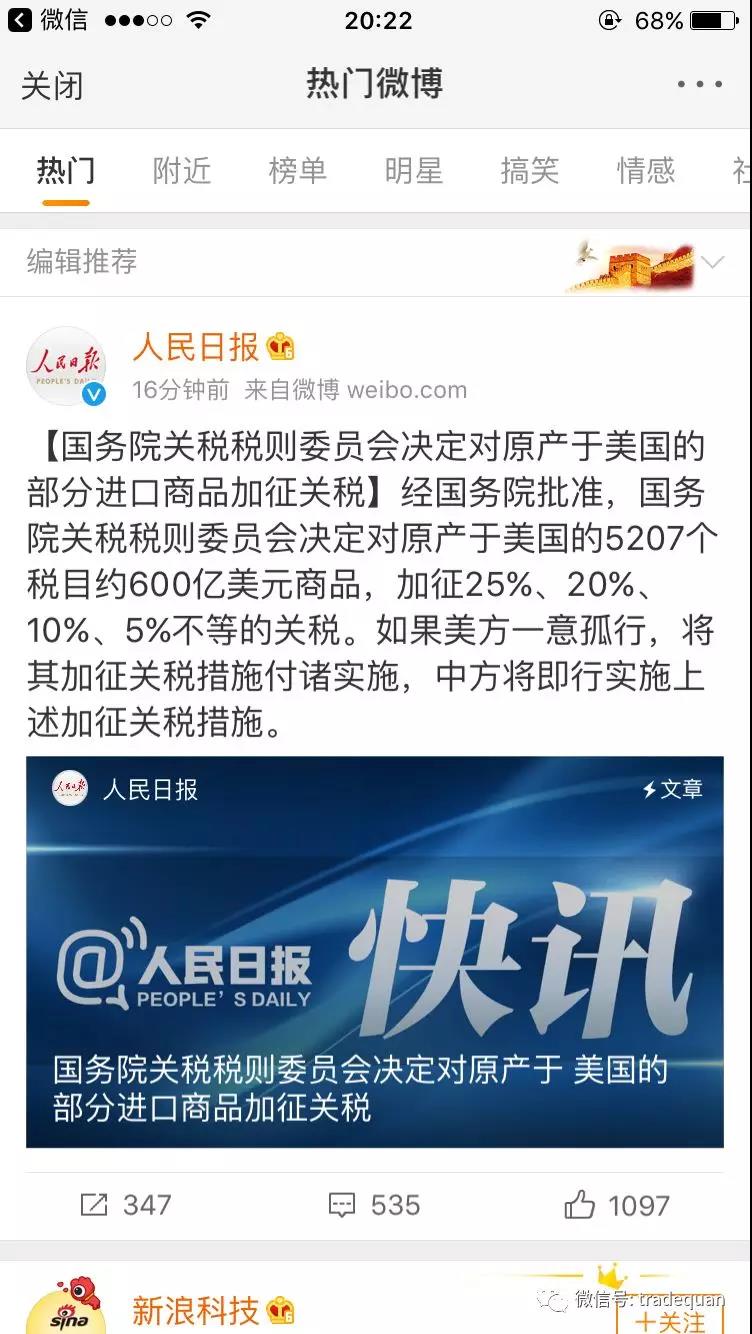Open the 搞笑 tab
Screen dimensions: 752x1334
pyautogui.click(x=530, y=171)
